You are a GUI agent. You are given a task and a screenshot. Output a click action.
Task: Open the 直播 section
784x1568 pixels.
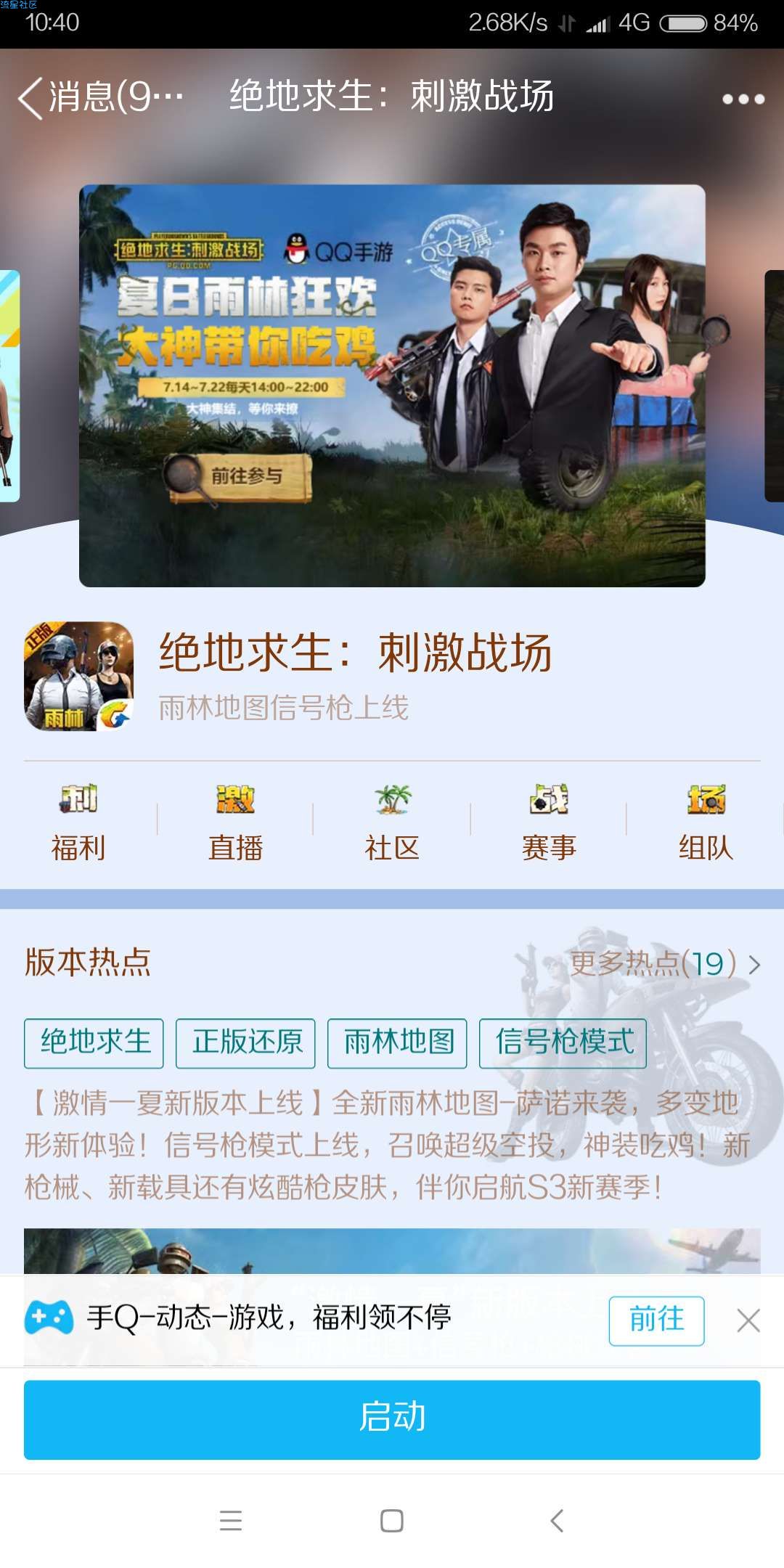point(235,823)
